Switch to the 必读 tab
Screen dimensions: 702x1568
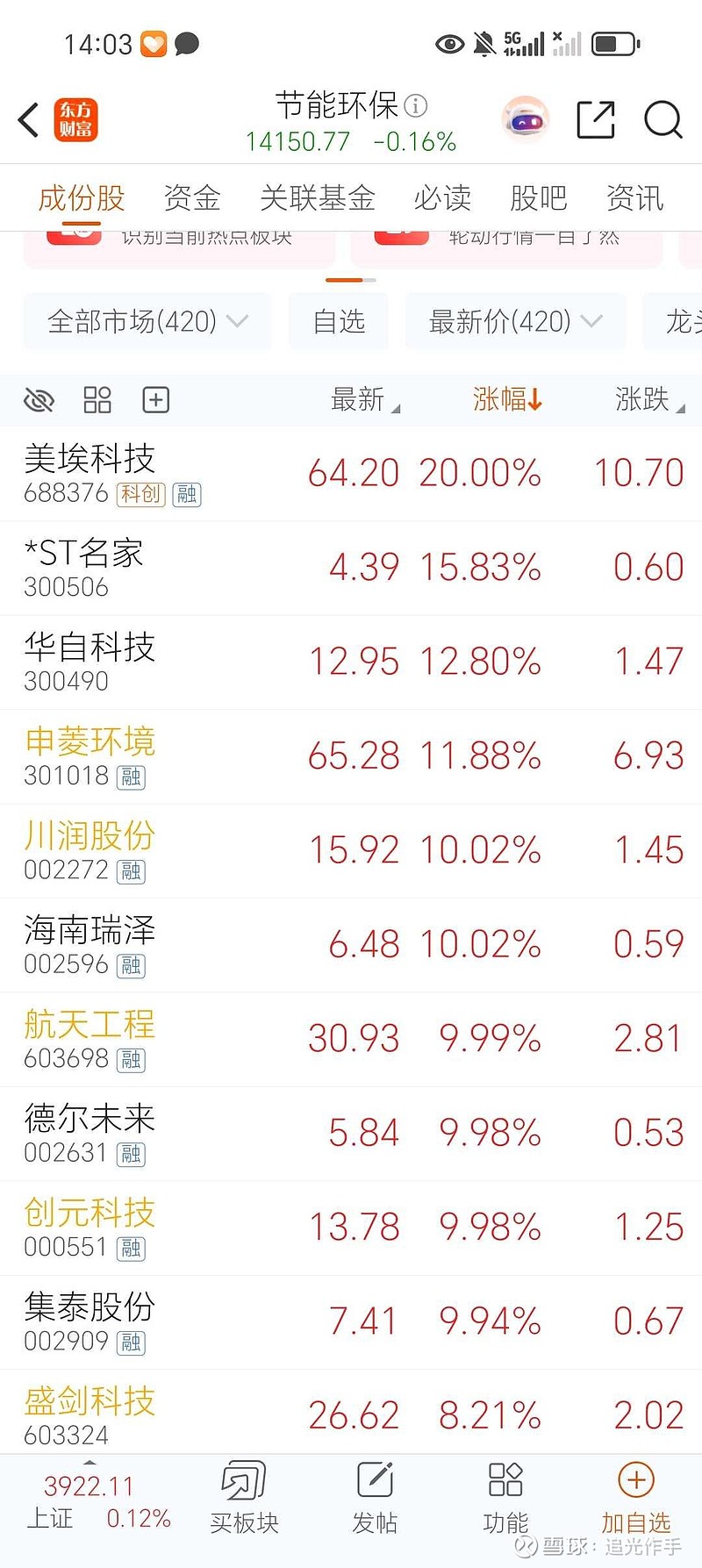click(442, 198)
